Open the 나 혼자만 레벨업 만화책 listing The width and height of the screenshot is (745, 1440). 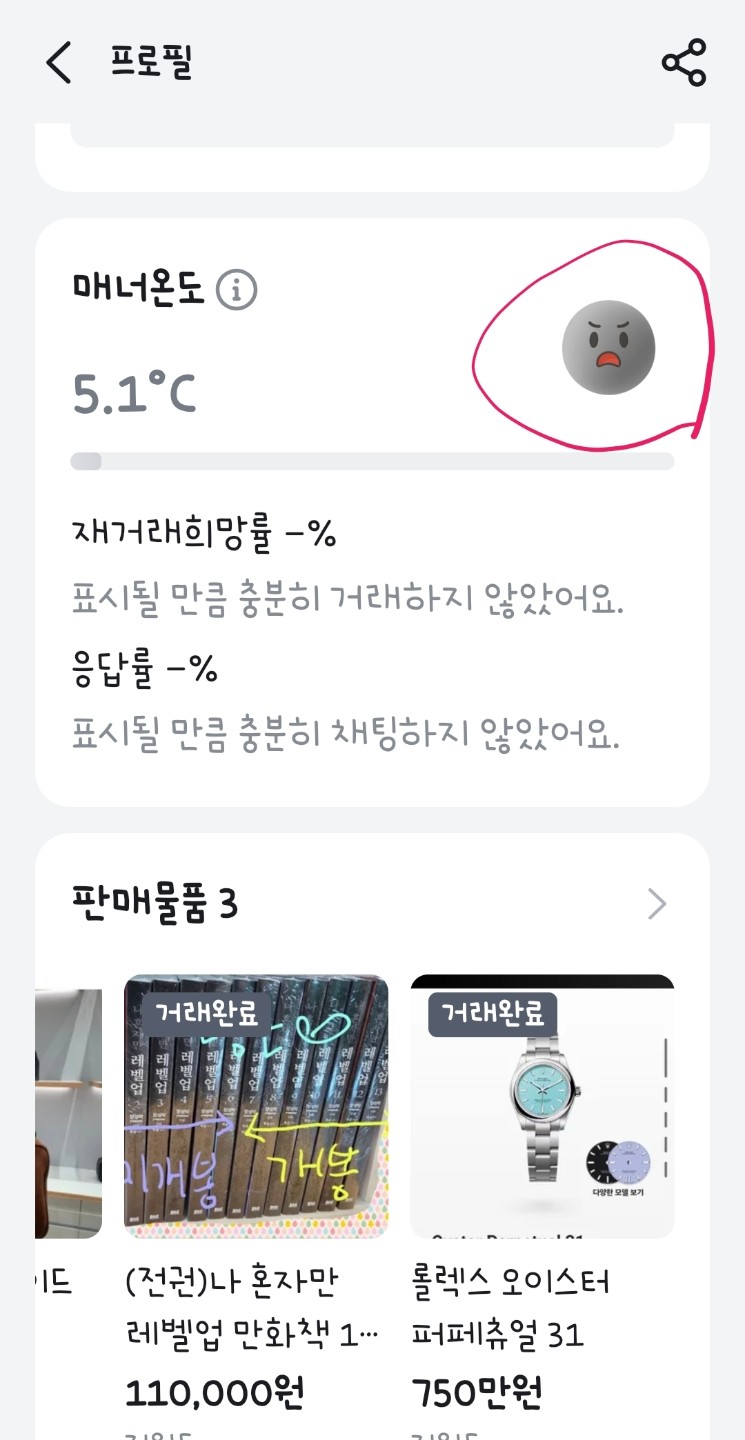[255, 1106]
